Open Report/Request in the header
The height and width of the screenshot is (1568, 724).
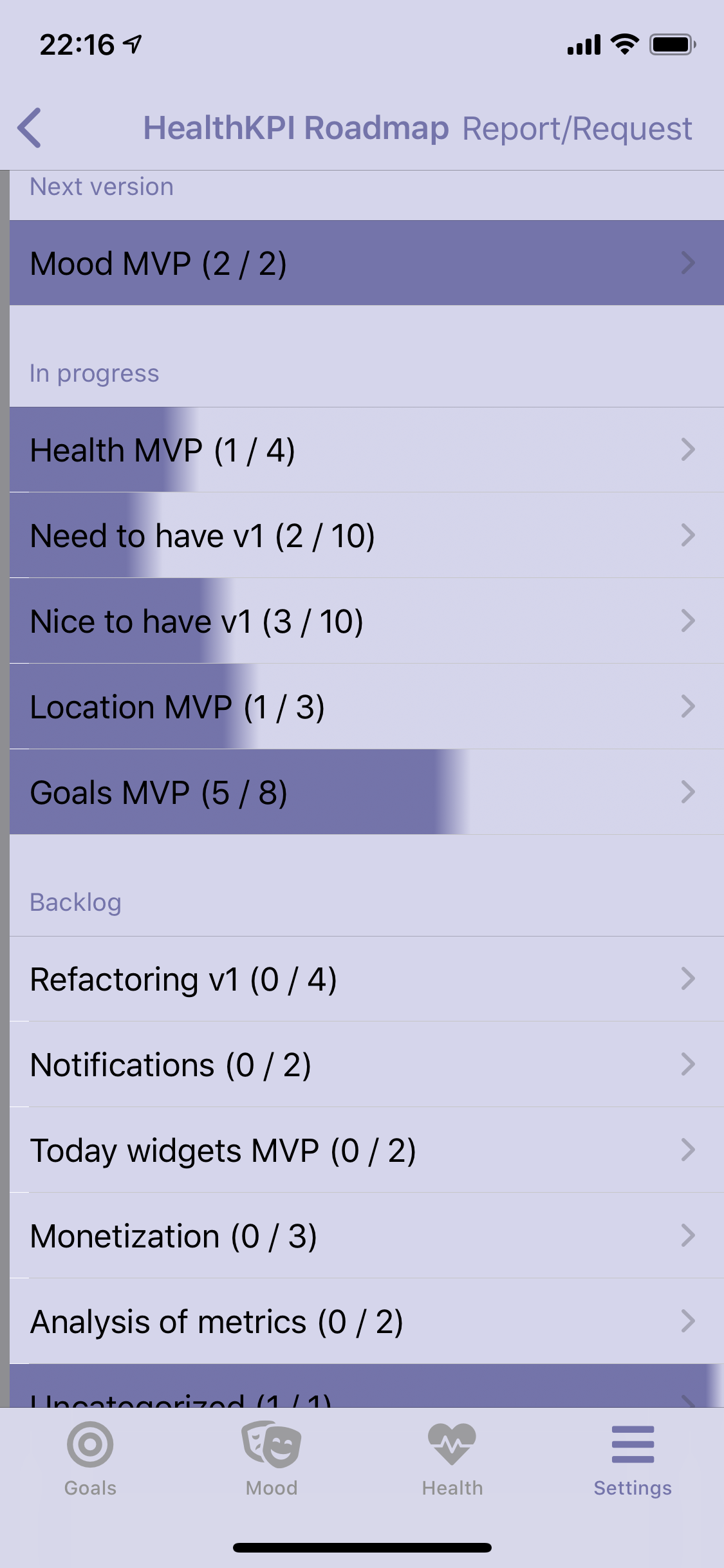[x=577, y=128]
